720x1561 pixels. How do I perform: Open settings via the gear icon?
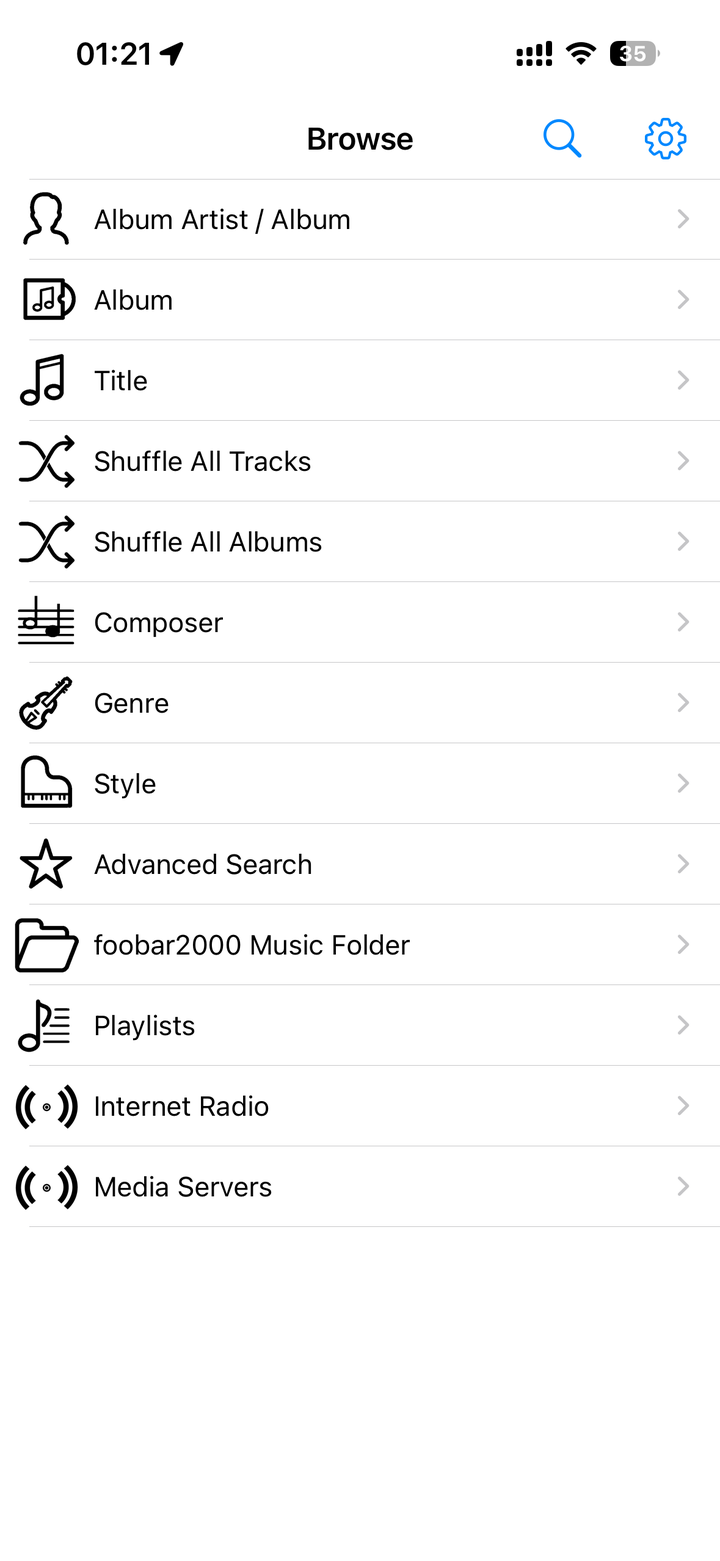[x=665, y=139]
